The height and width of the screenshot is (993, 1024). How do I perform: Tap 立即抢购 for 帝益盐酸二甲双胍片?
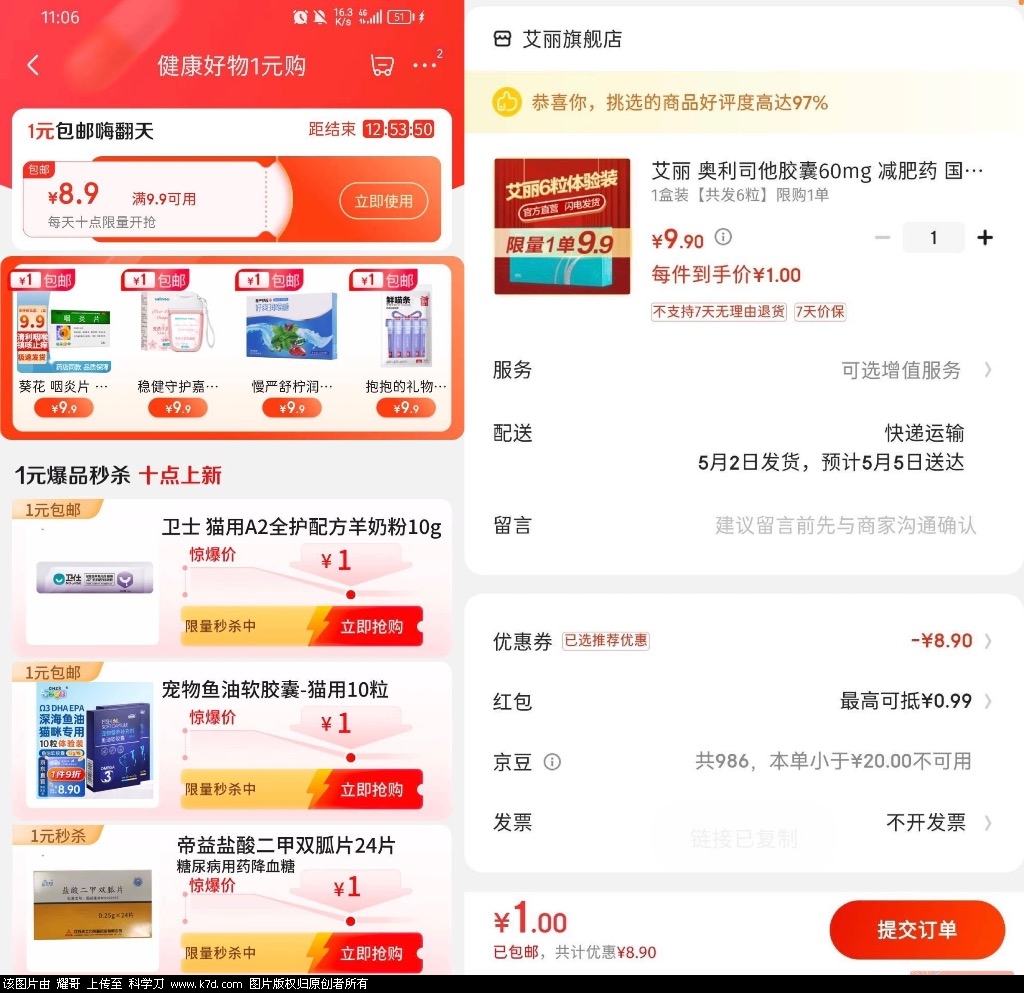pos(371,953)
